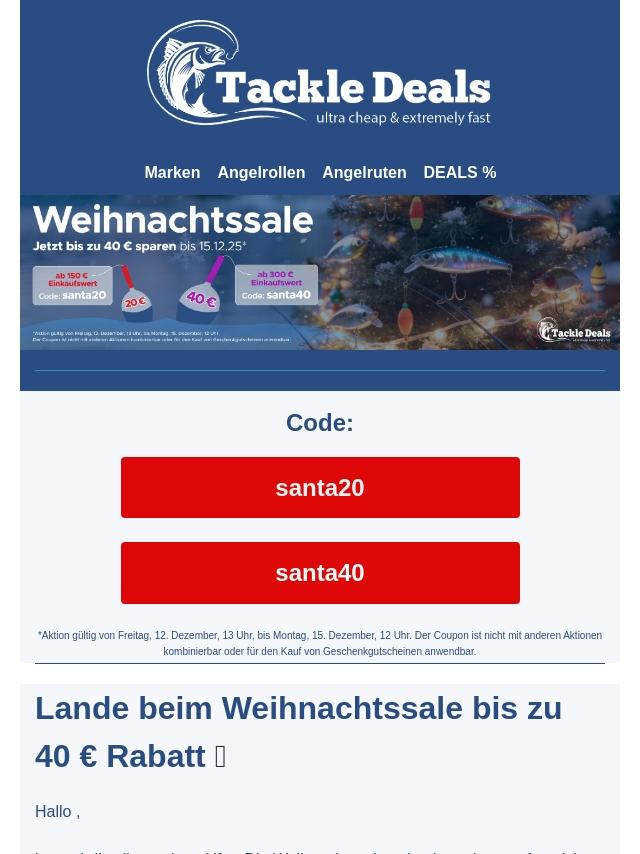
Task: Open the Tackle Deals header logo
Action: (319, 72)
